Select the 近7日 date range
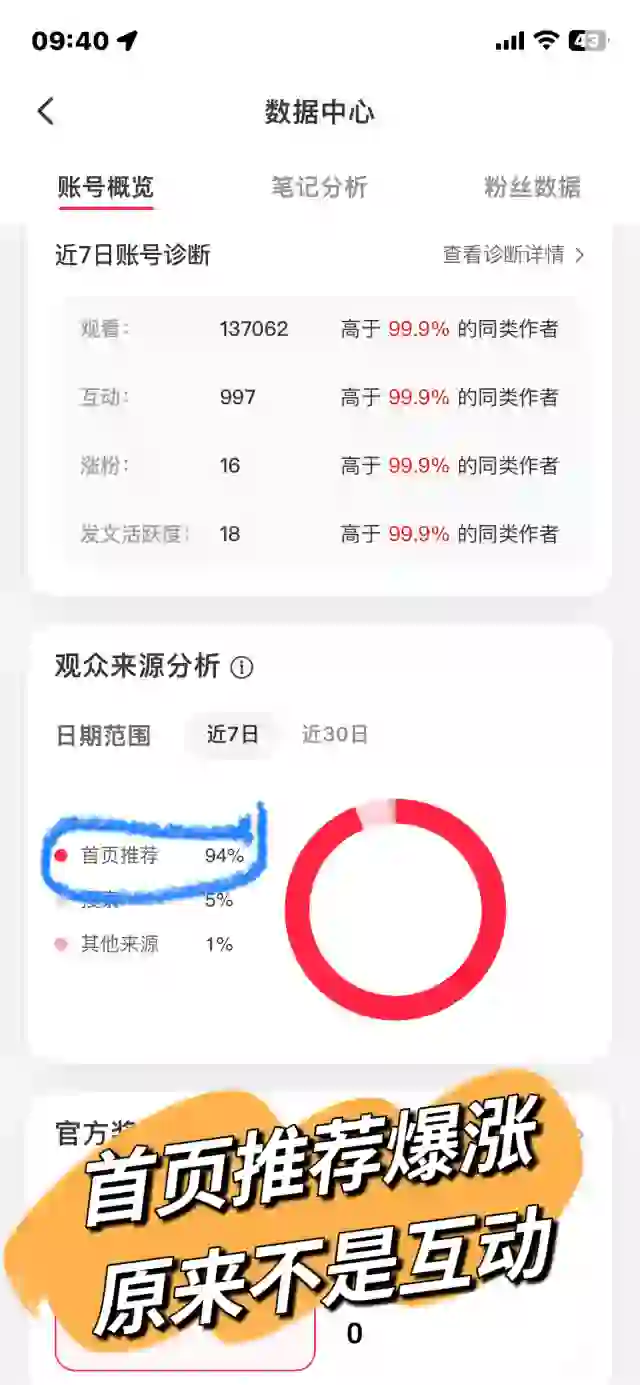This screenshot has width=640, height=1385. click(x=232, y=735)
